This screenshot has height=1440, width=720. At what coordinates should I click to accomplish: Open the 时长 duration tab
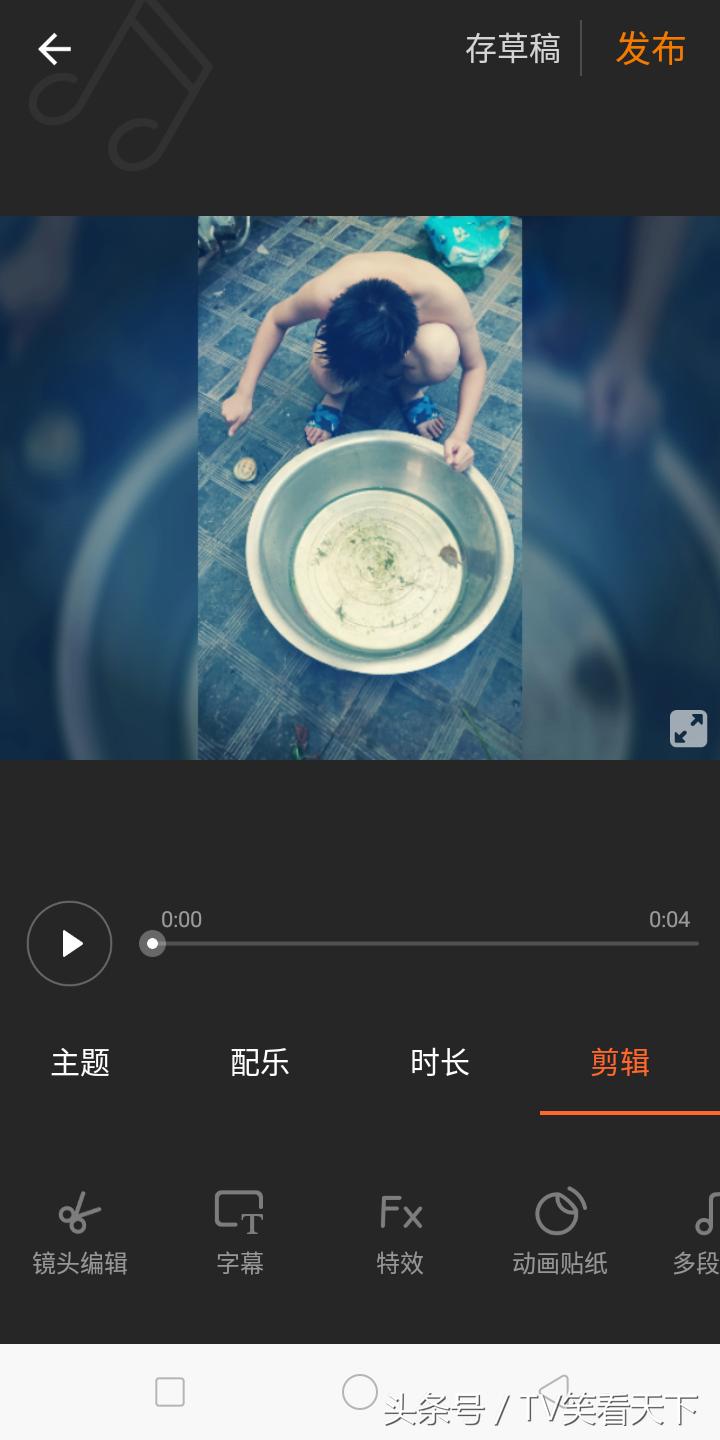click(439, 1064)
